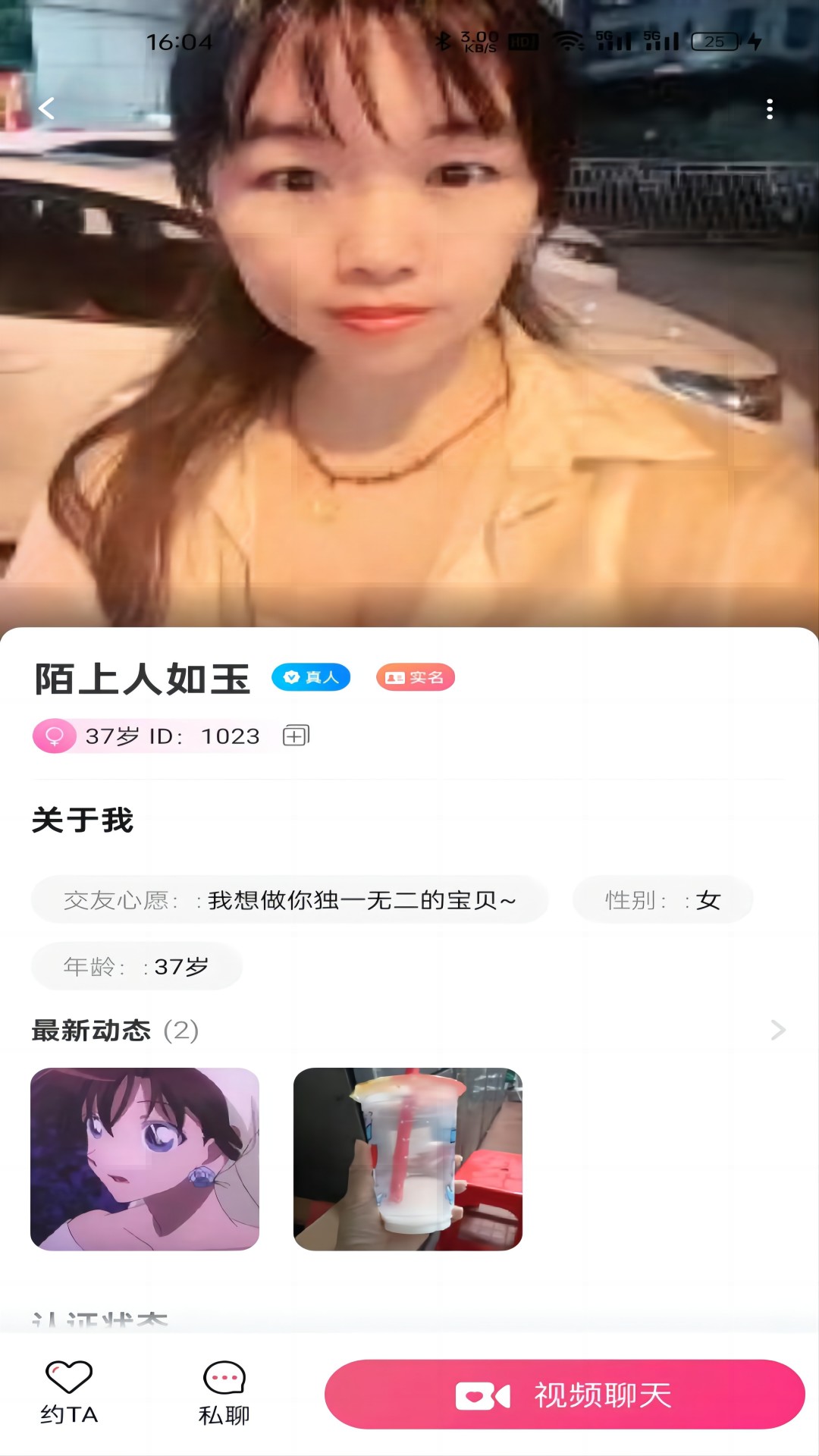This screenshot has width=819, height=1456.
Task: Start a 视频聊天 video call
Action: (x=564, y=1394)
